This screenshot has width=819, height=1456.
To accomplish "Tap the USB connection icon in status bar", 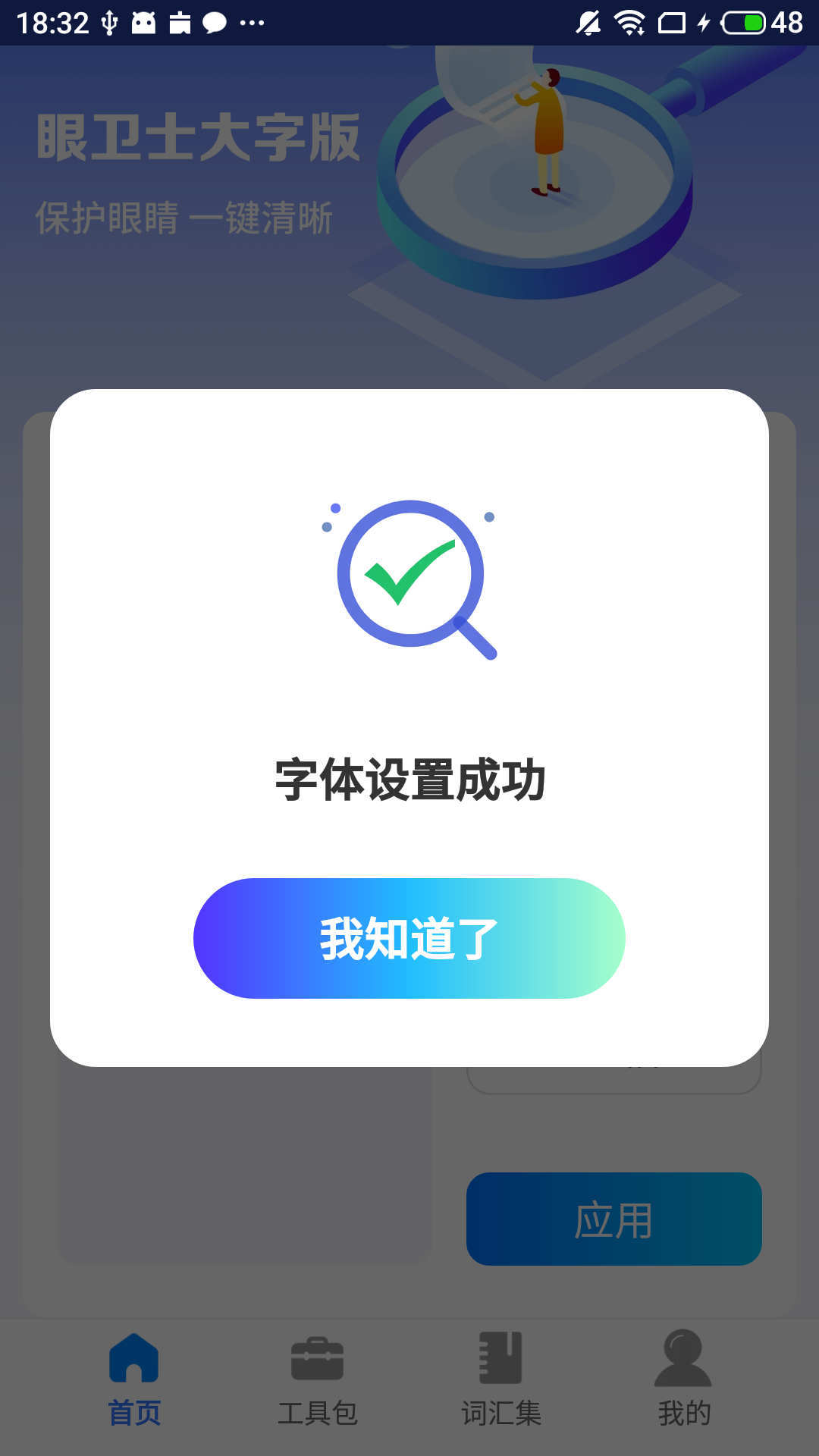I will pos(109,21).
